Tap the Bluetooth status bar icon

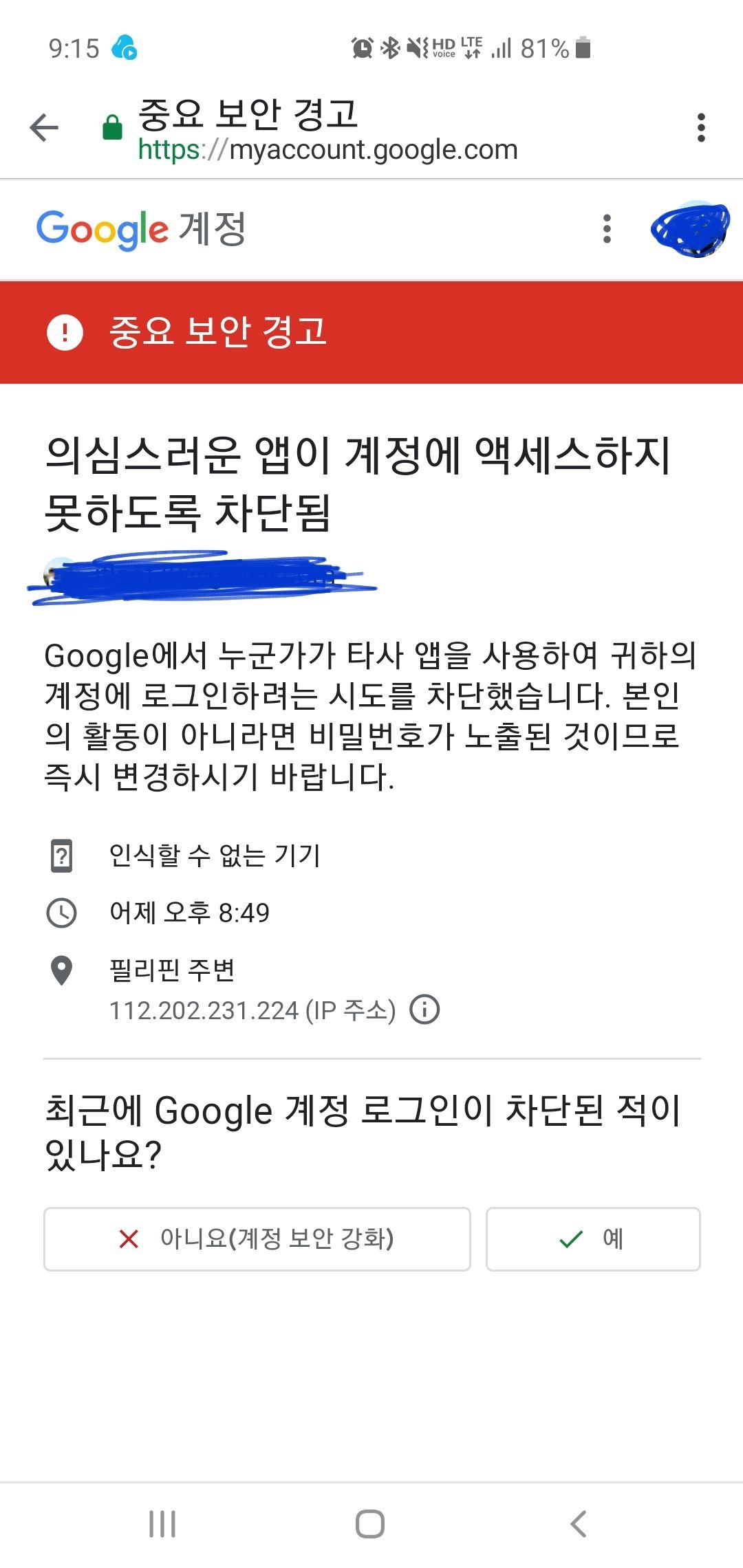tap(389, 47)
